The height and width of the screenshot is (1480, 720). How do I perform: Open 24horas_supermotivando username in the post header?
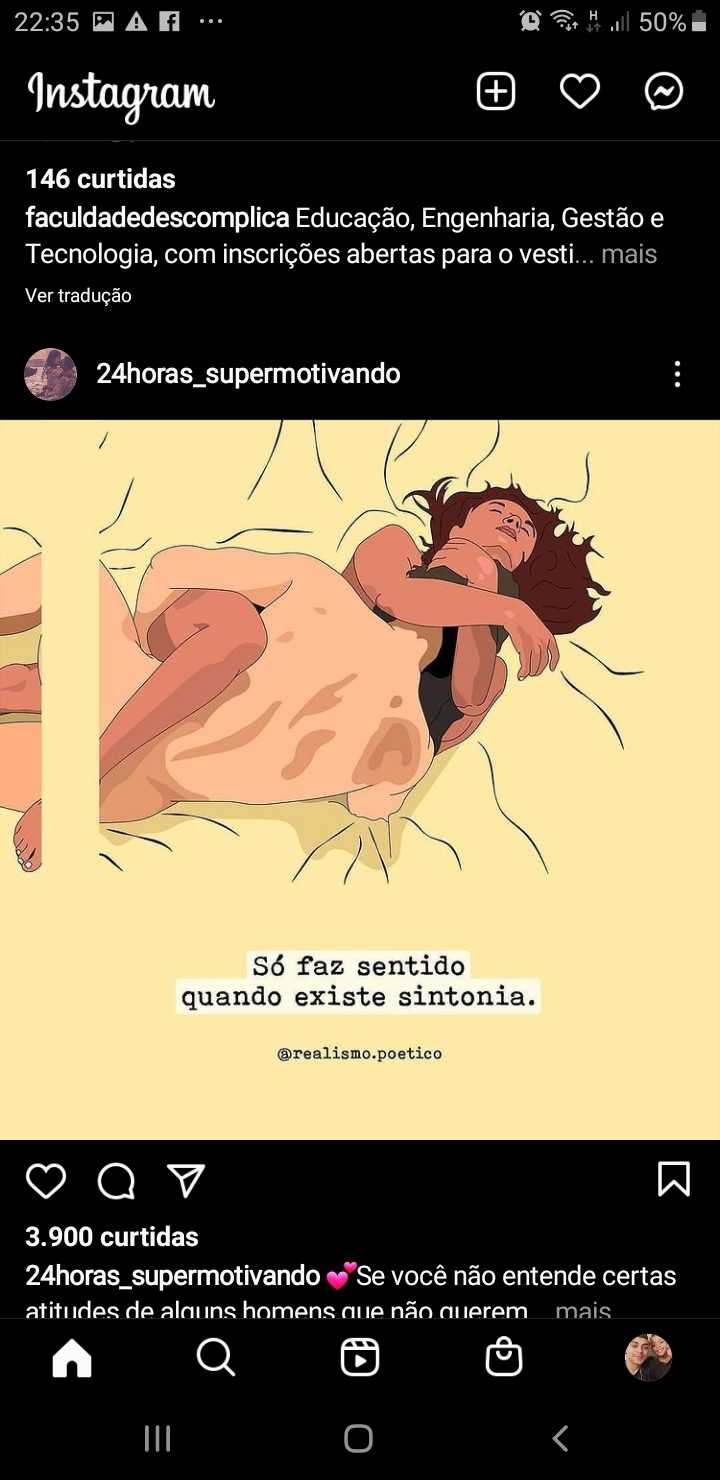pyautogui.click(x=248, y=374)
